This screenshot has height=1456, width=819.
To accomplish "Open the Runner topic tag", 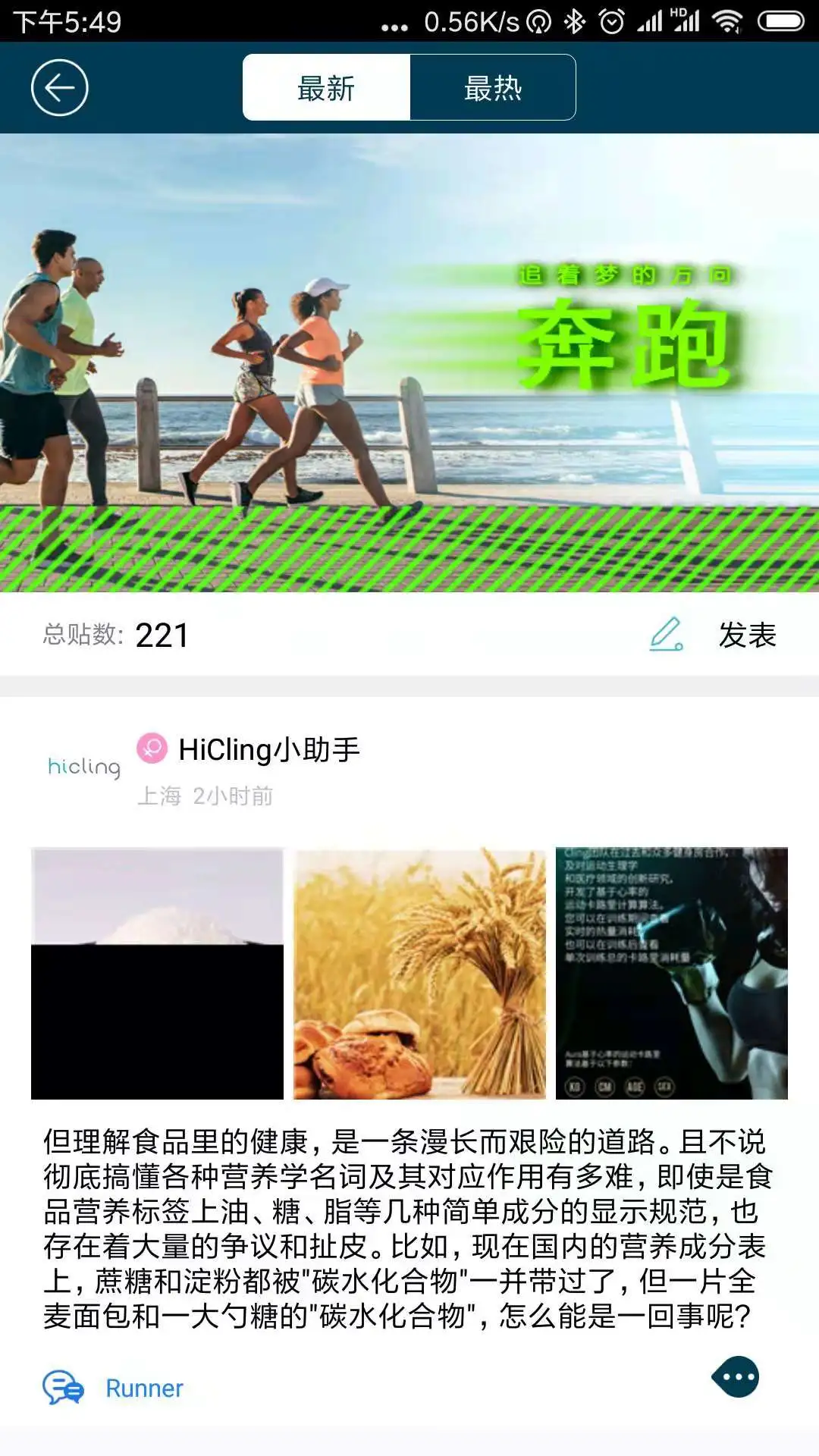I will click(x=144, y=1388).
